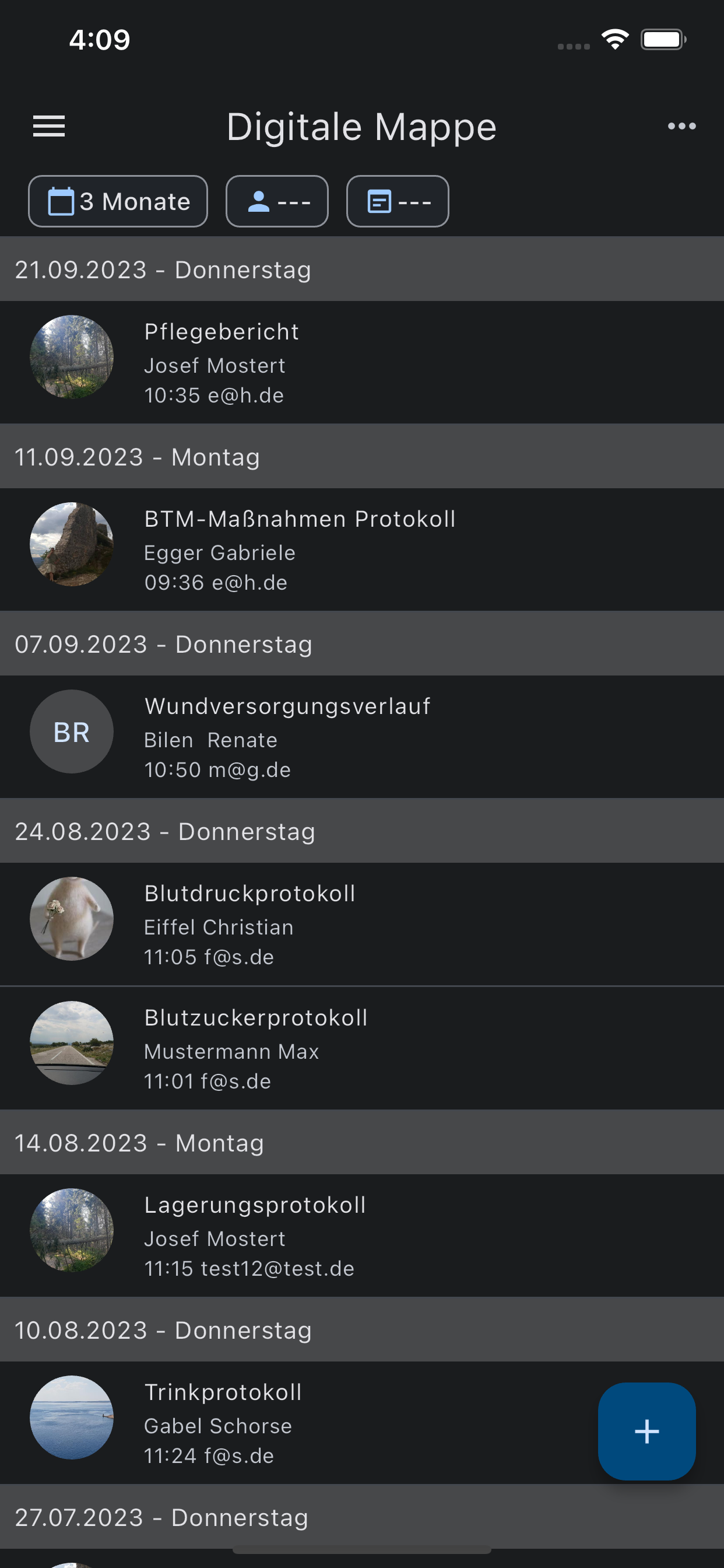Open Pflegebericht by Josef Mostert
The image size is (724, 1568).
(361, 363)
